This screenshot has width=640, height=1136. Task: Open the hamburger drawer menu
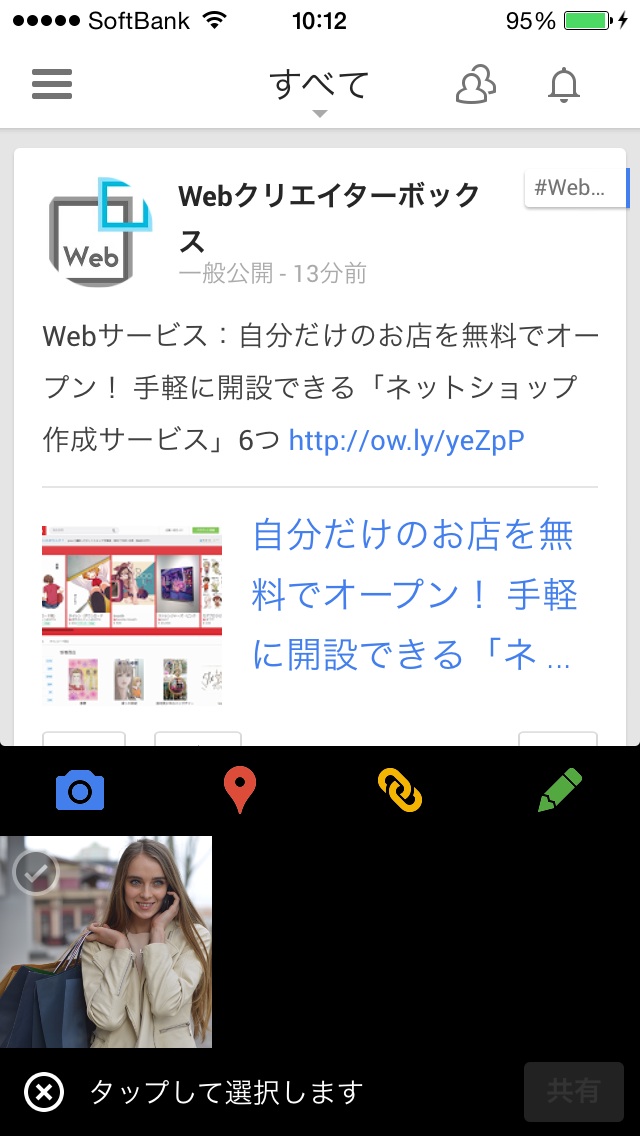point(52,84)
